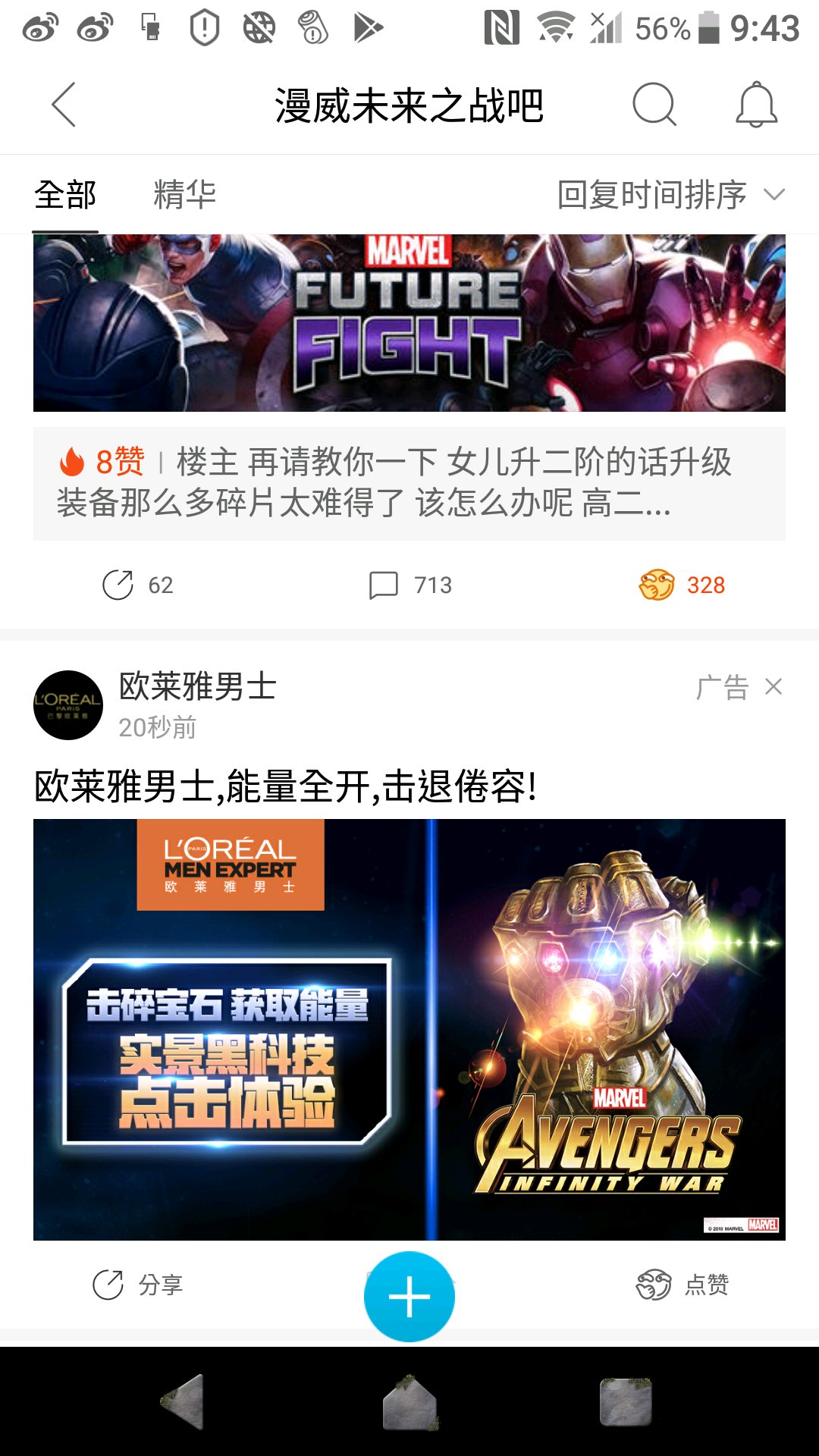Viewport: 819px width, 1456px height.
Task: Go back using the header arrow
Action: coord(64,105)
